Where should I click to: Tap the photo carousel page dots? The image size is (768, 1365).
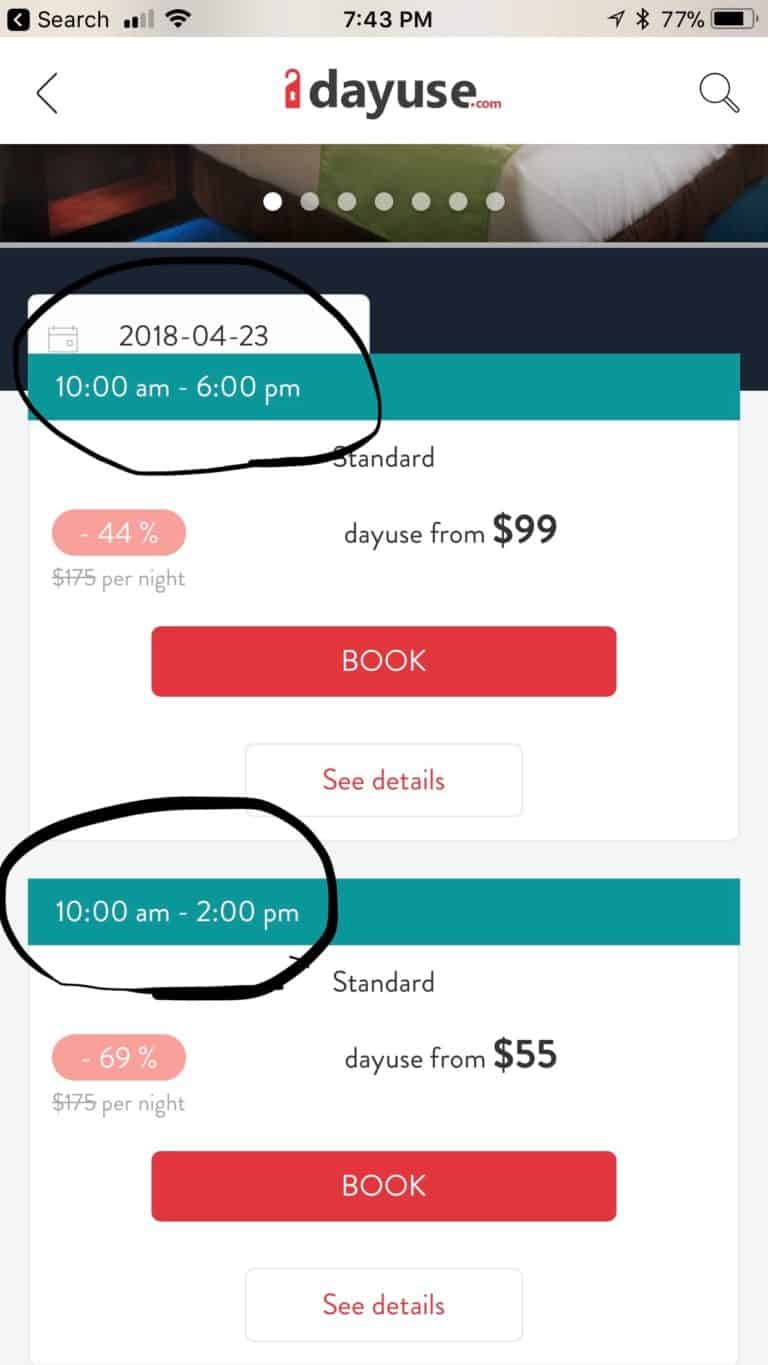(x=384, y=201)
